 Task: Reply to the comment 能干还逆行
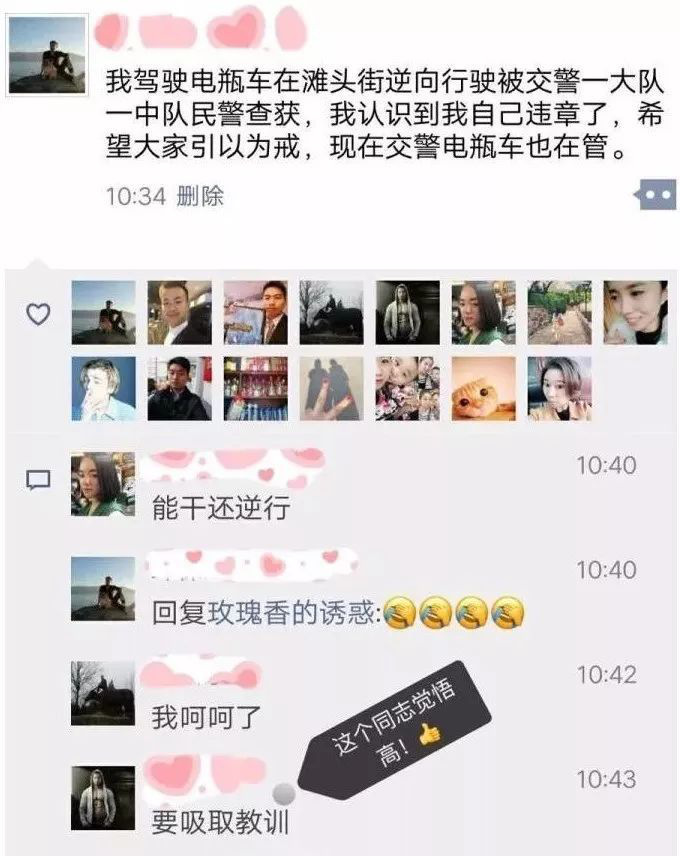[220, 507]
